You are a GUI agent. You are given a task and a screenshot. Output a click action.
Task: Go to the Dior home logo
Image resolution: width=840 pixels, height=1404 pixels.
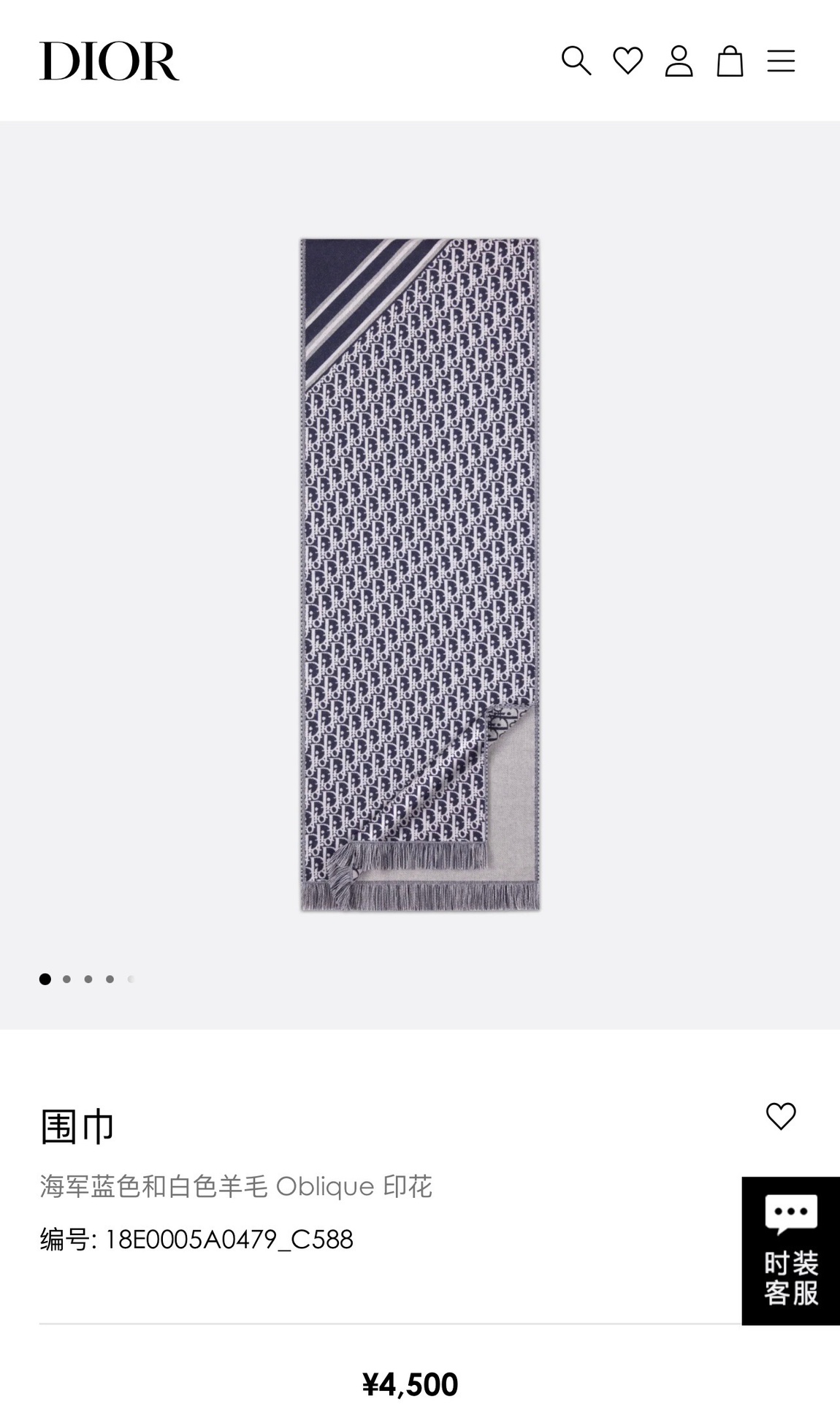tap(110, 61)
